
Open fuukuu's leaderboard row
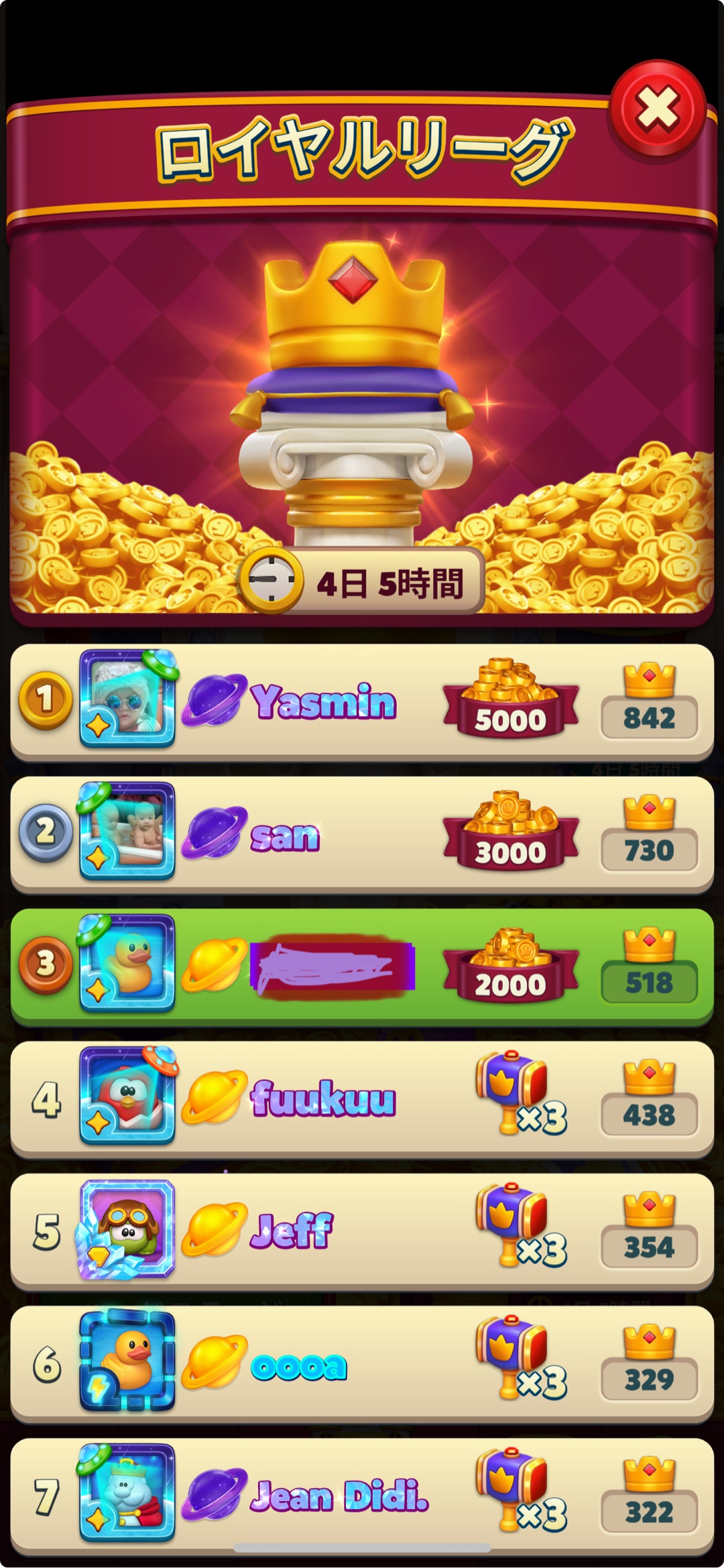tap(362, 1097)
